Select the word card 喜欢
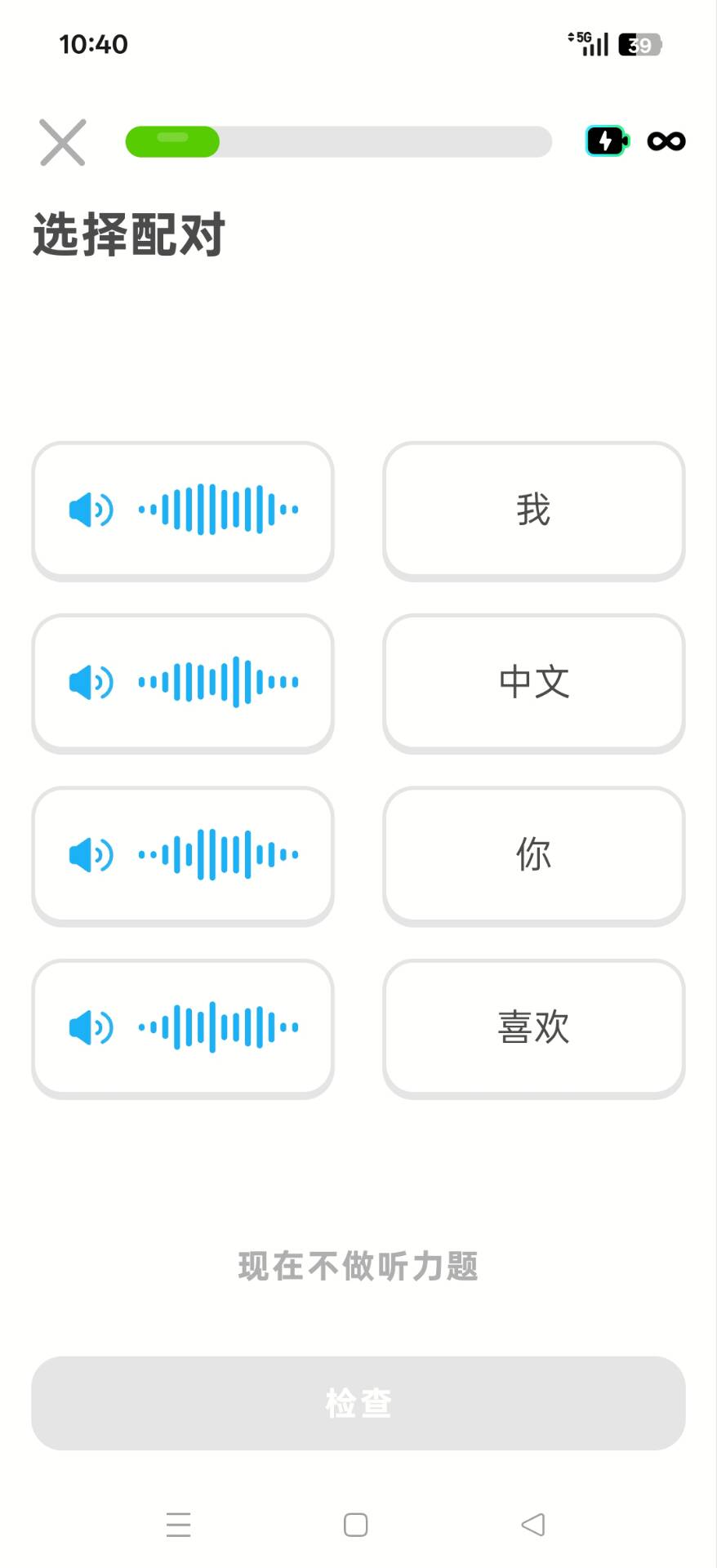Viewport: 717px width, 1568px height. coord(533,1028)
